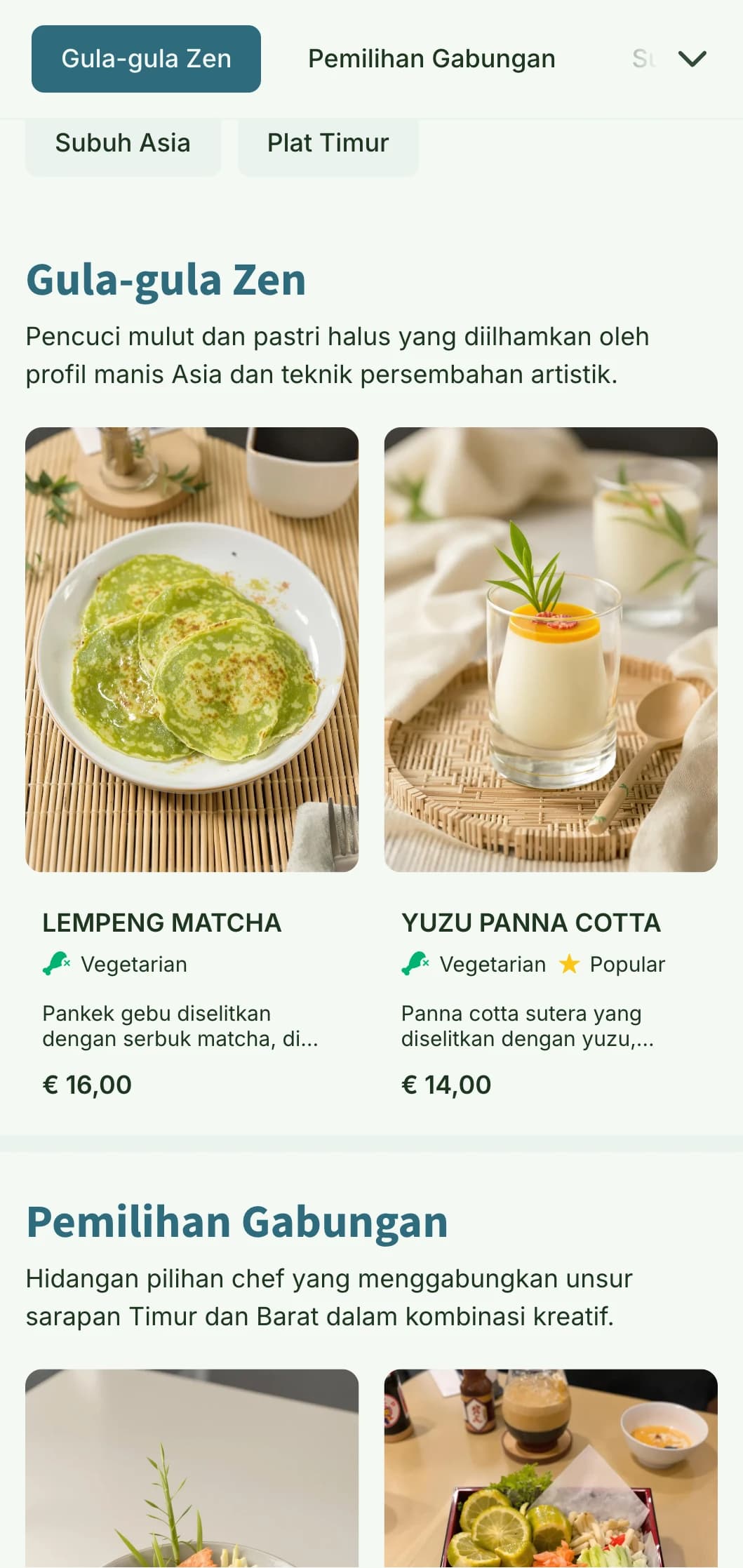Choose the Subuh Asia chip
This screenshot has width=743, height=1568.
pos(123,144)
